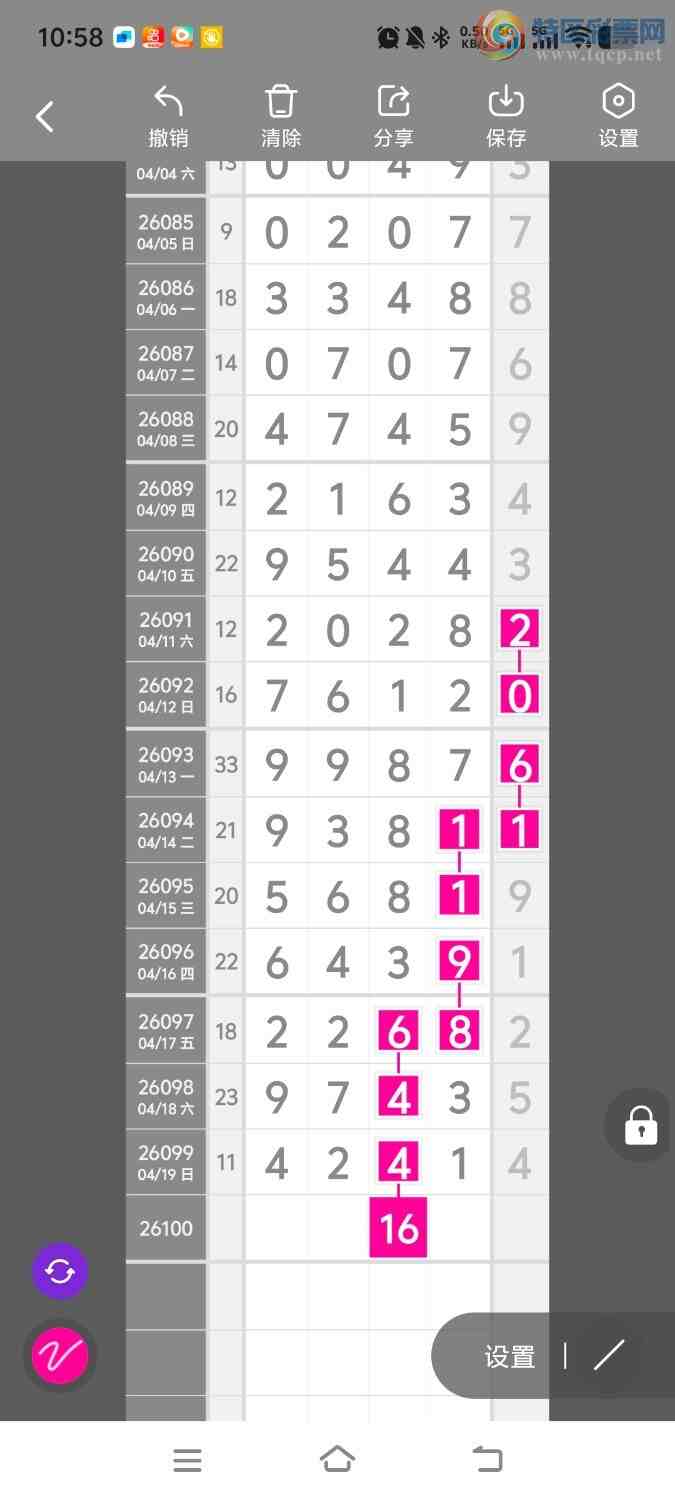This screenshot has height=1500, width=675.
Task: Tap the pink pen tool button
Action: (60, 1356)
